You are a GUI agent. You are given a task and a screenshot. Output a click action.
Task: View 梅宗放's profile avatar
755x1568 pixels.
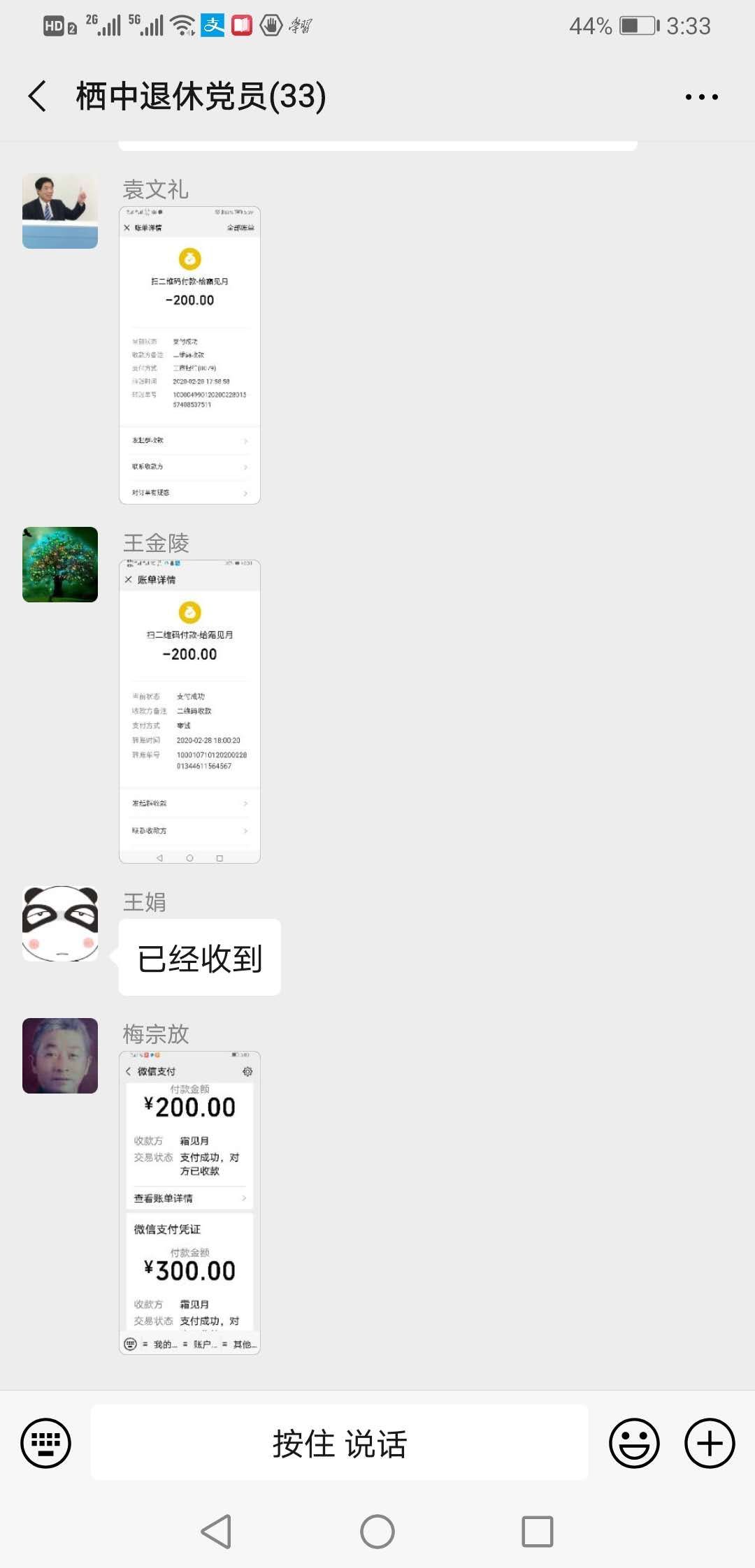[60, 1056]
